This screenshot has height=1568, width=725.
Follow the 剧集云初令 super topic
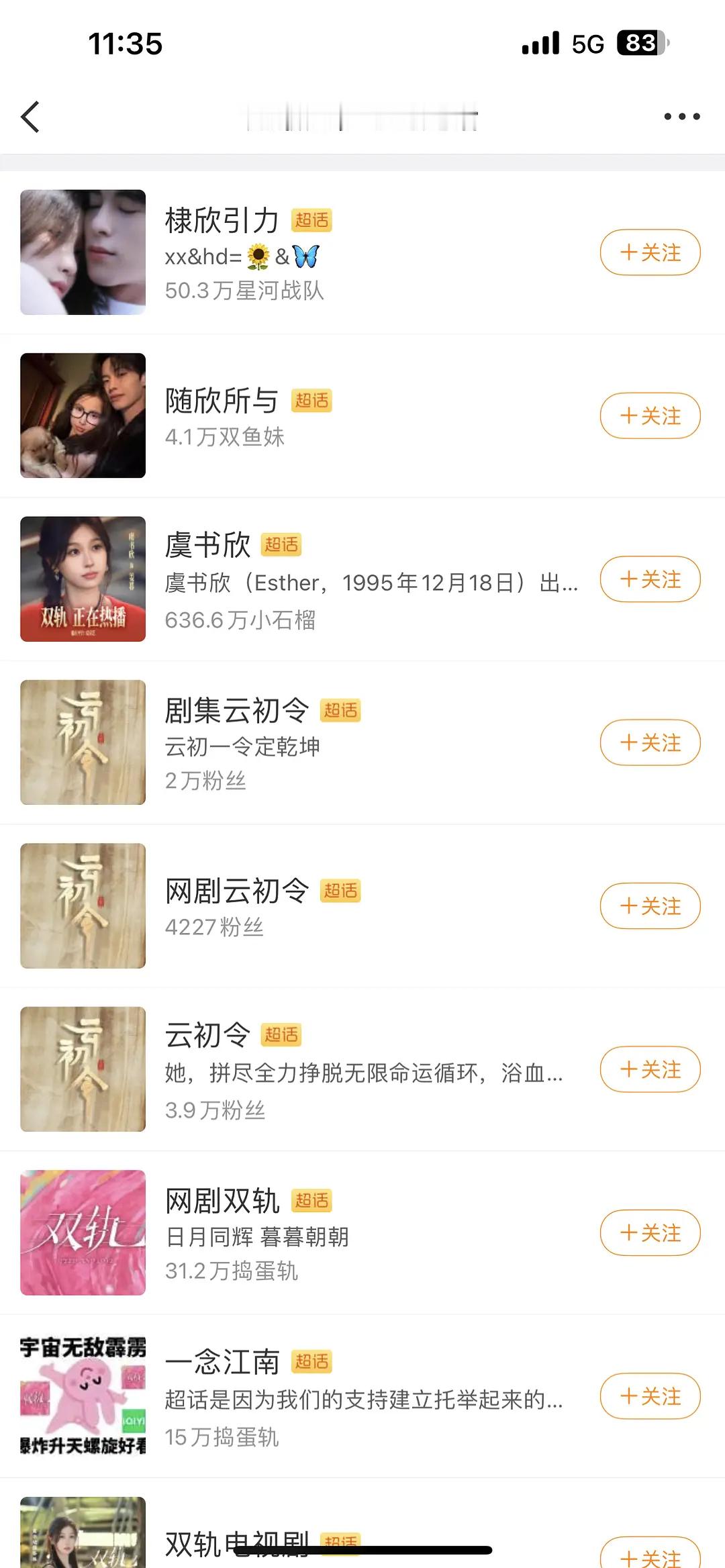(x=650, y=743)
